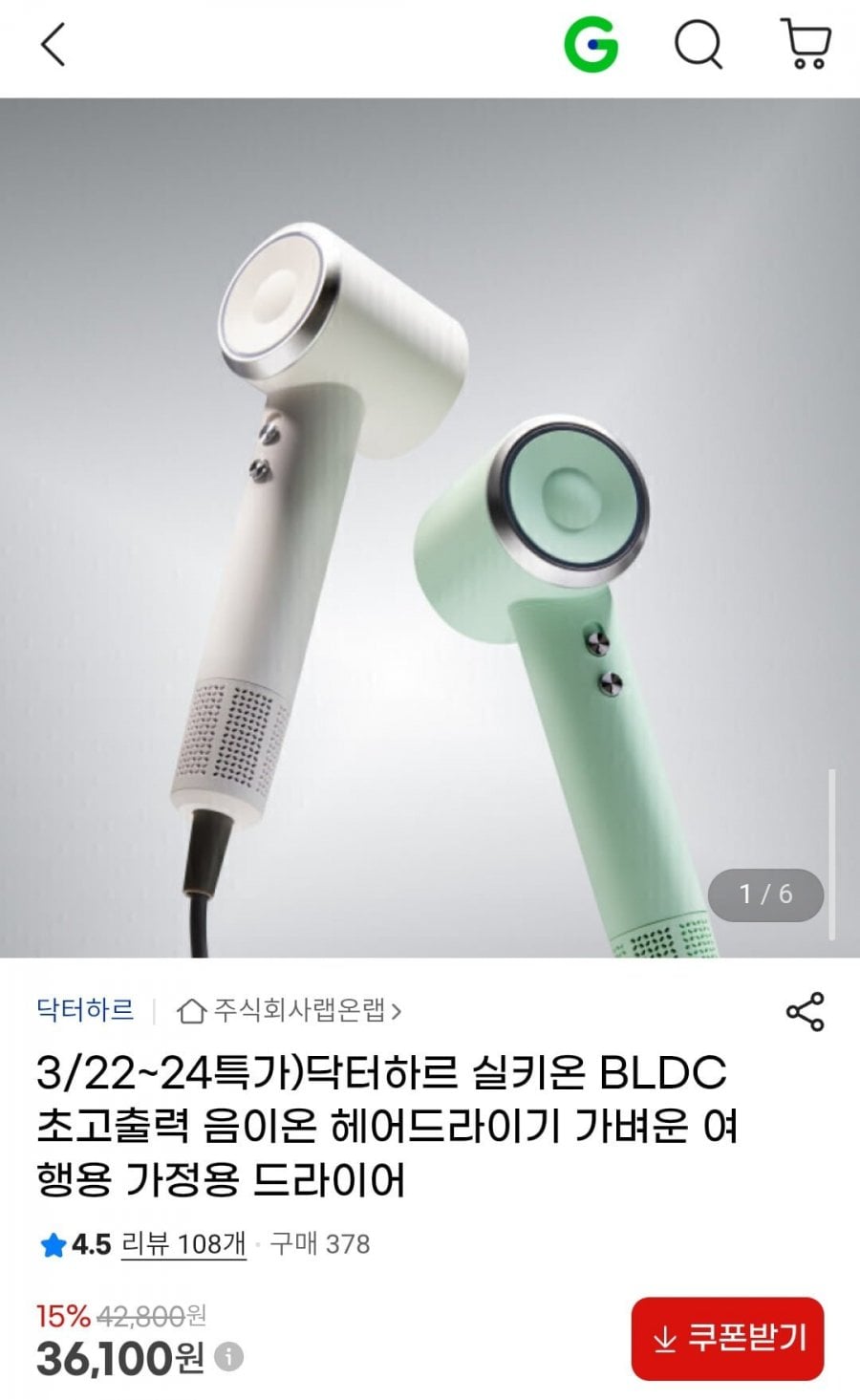Go back with the top-left arrow
The height and width of the screenshot is (1400, 860).
[54, 45]
